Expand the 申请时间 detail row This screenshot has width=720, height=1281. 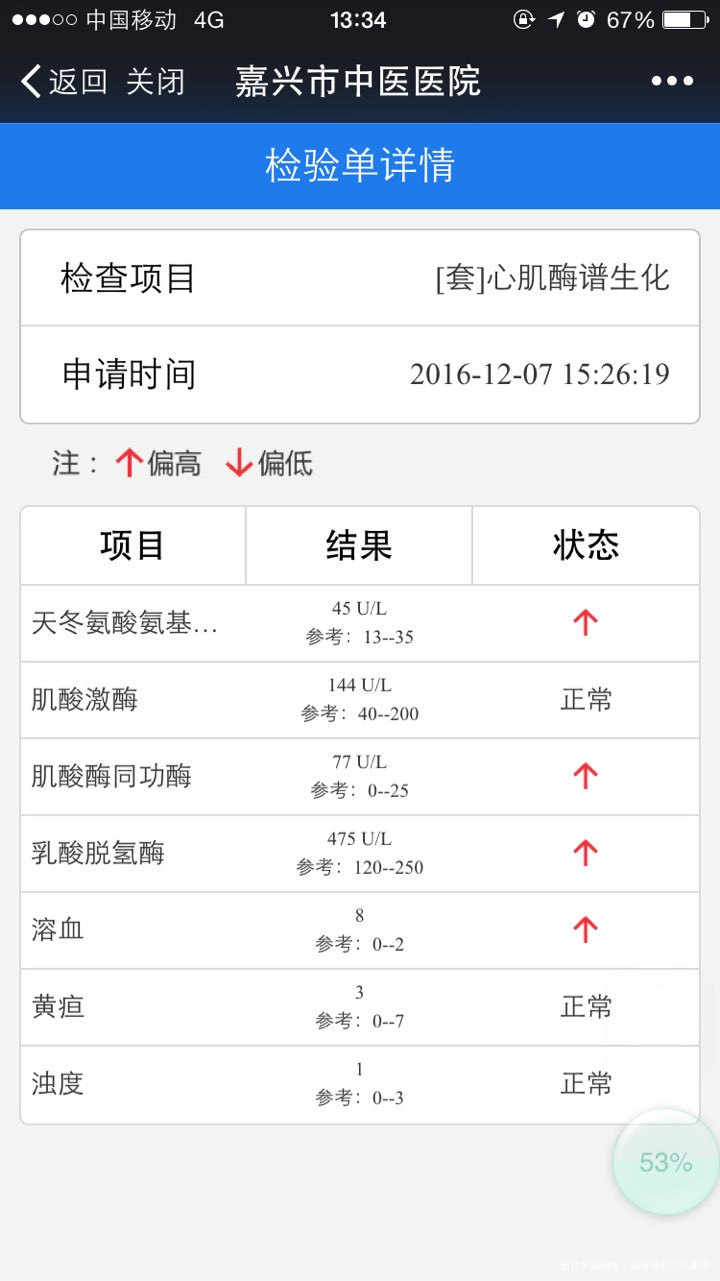(360, 374)
